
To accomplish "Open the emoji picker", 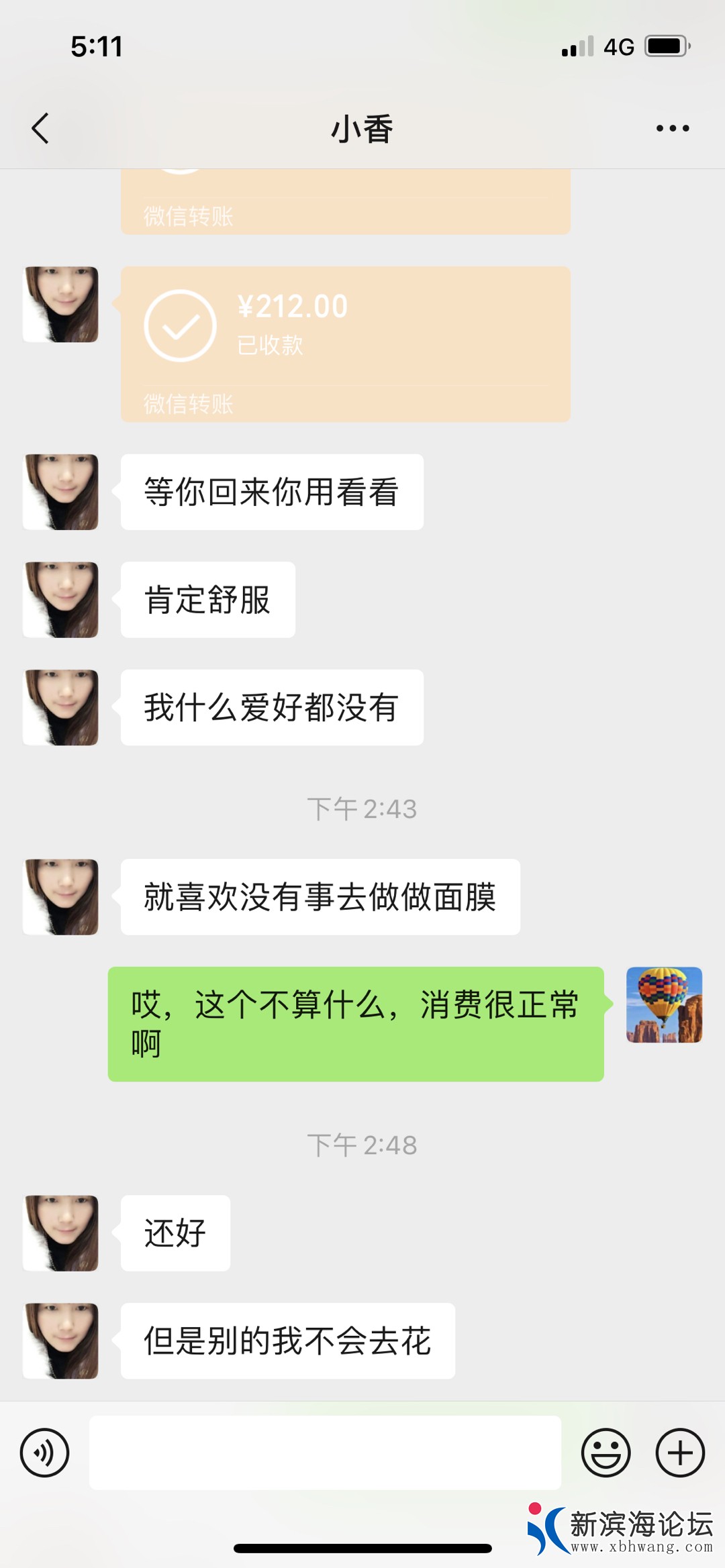I will coord(606,1453).
